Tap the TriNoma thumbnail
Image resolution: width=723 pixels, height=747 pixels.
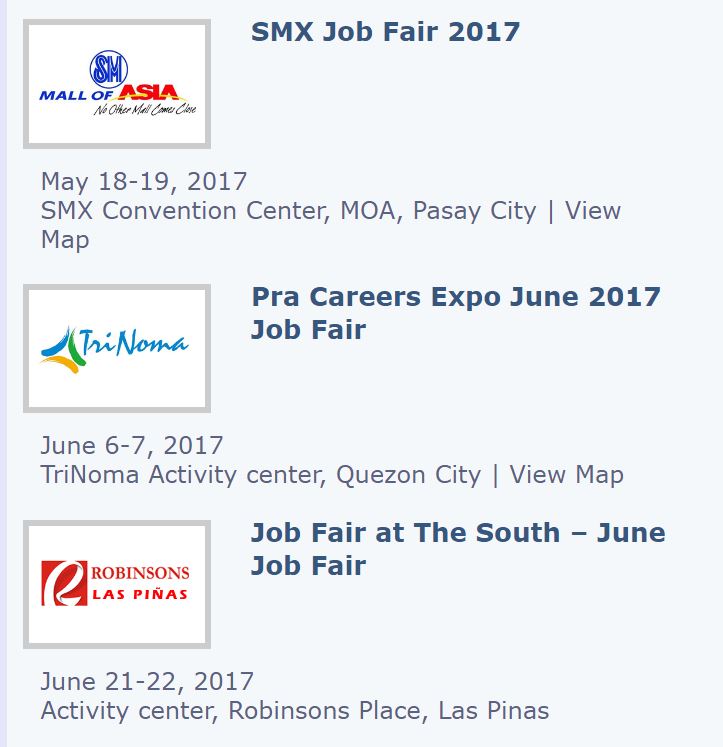(x=117, y=348)
